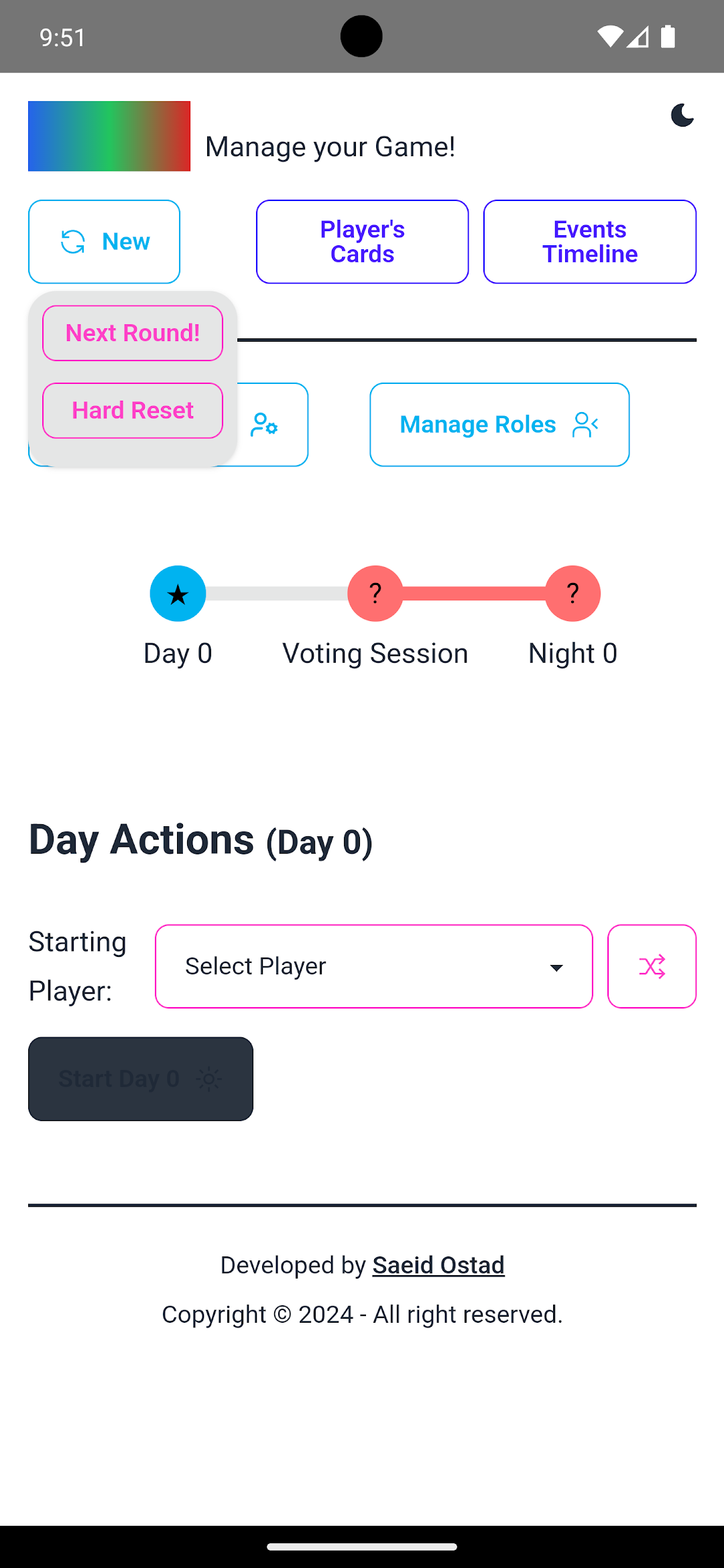Tap the Night 0 step marker

pos(572,594)
